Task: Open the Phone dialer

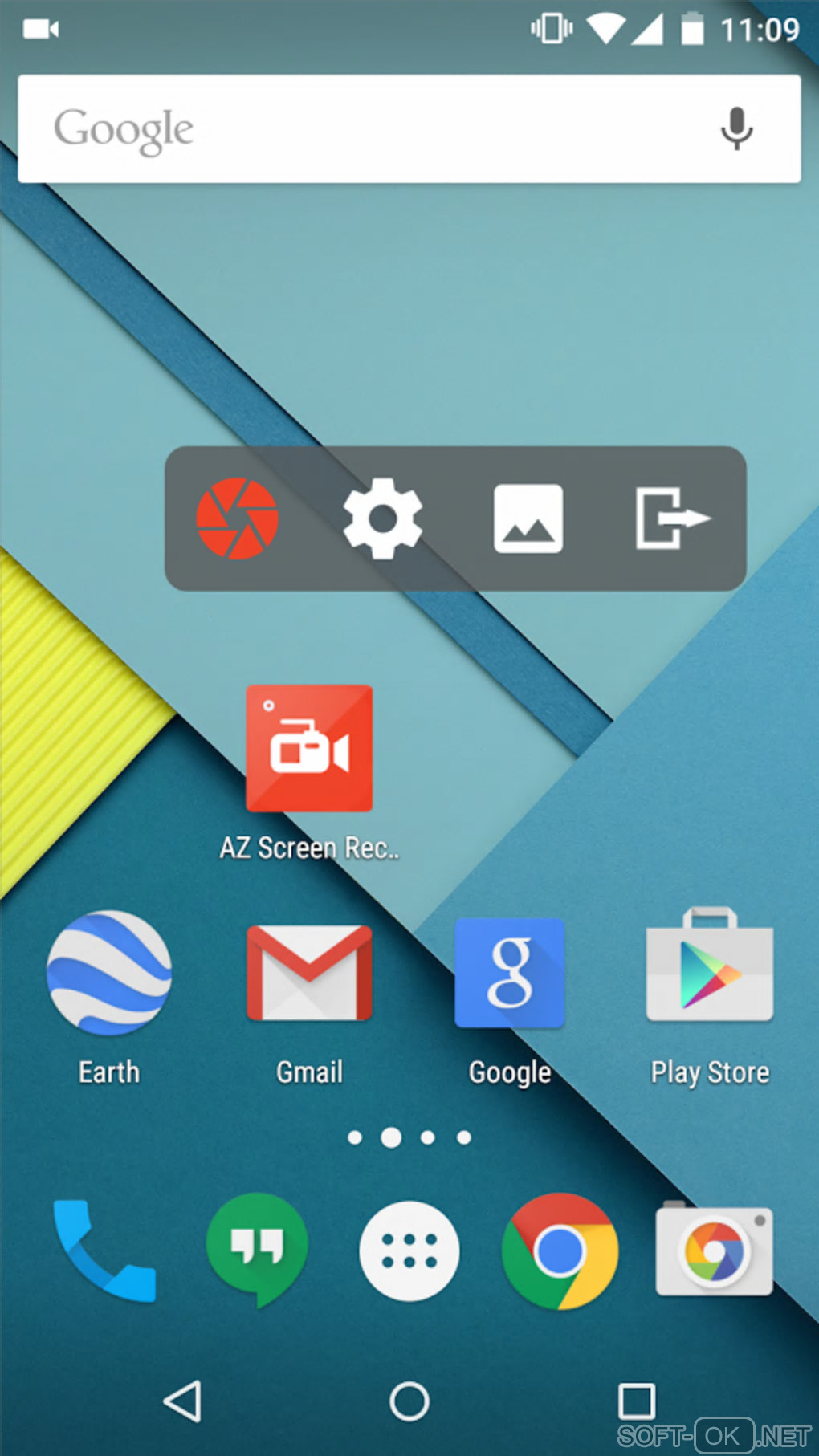Action: [104, 1251]
